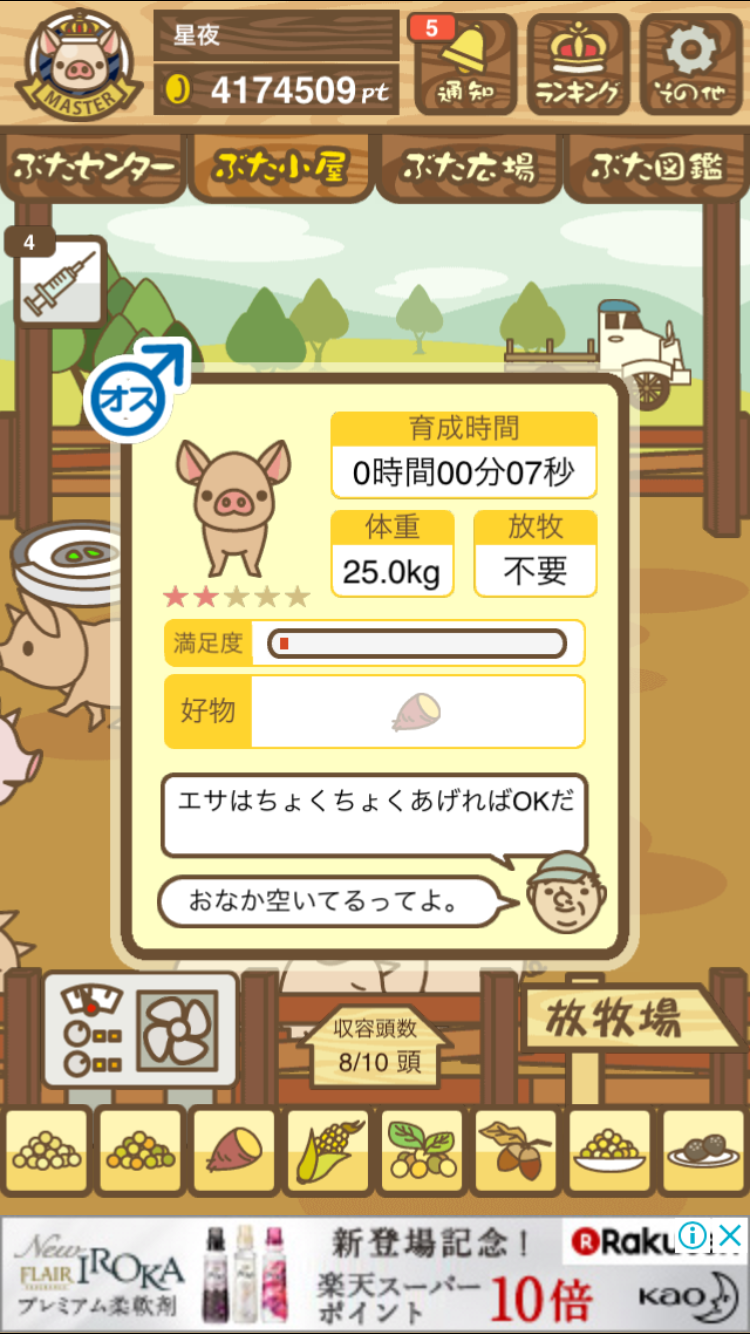Image resolution: width=750 pixels, height=1334 pixels.
Task: Go to the ぶた広場 tab
Action: (x=468, y=167)
